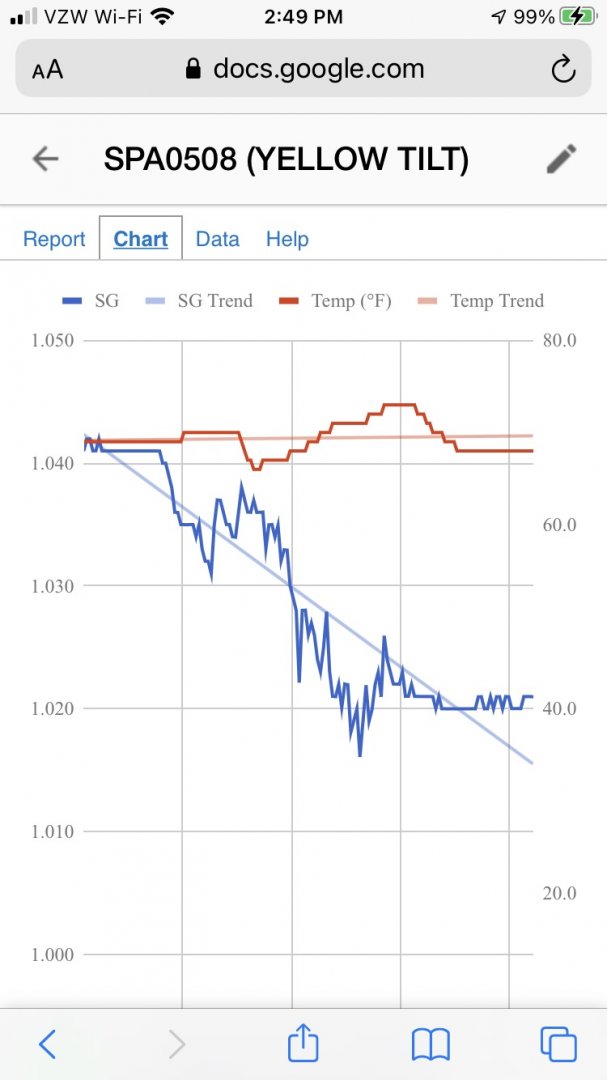607x1080 pixels.
Task: Open the Data tab
Action: pyautogui.click(x=217, y=239)
